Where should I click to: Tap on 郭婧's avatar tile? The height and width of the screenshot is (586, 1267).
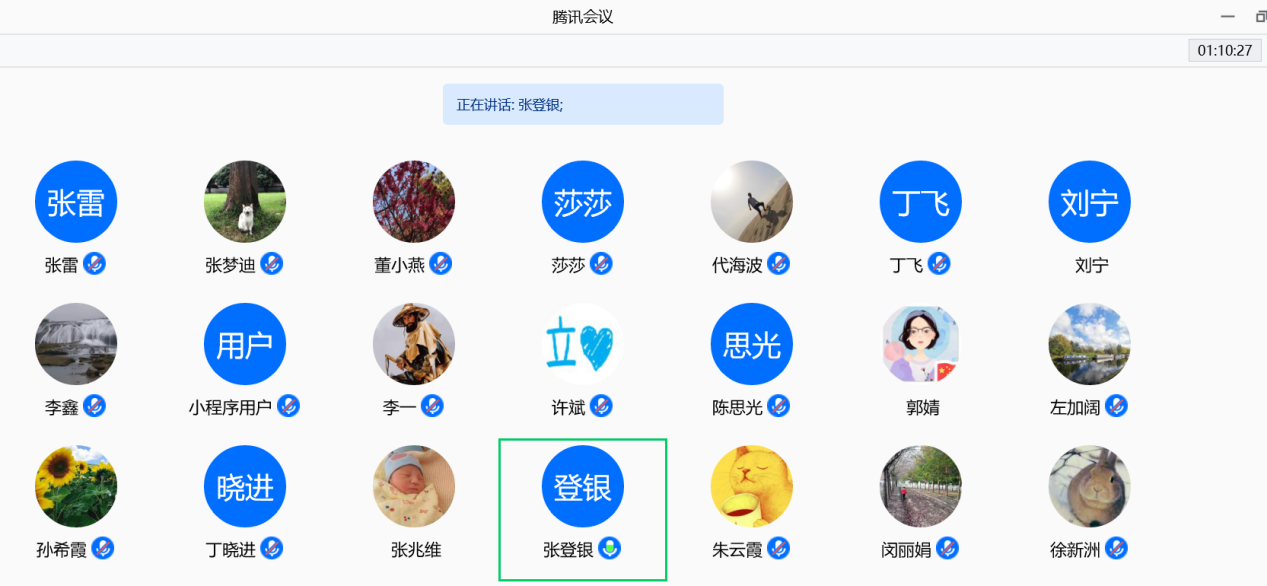click(x=921, y=344)
